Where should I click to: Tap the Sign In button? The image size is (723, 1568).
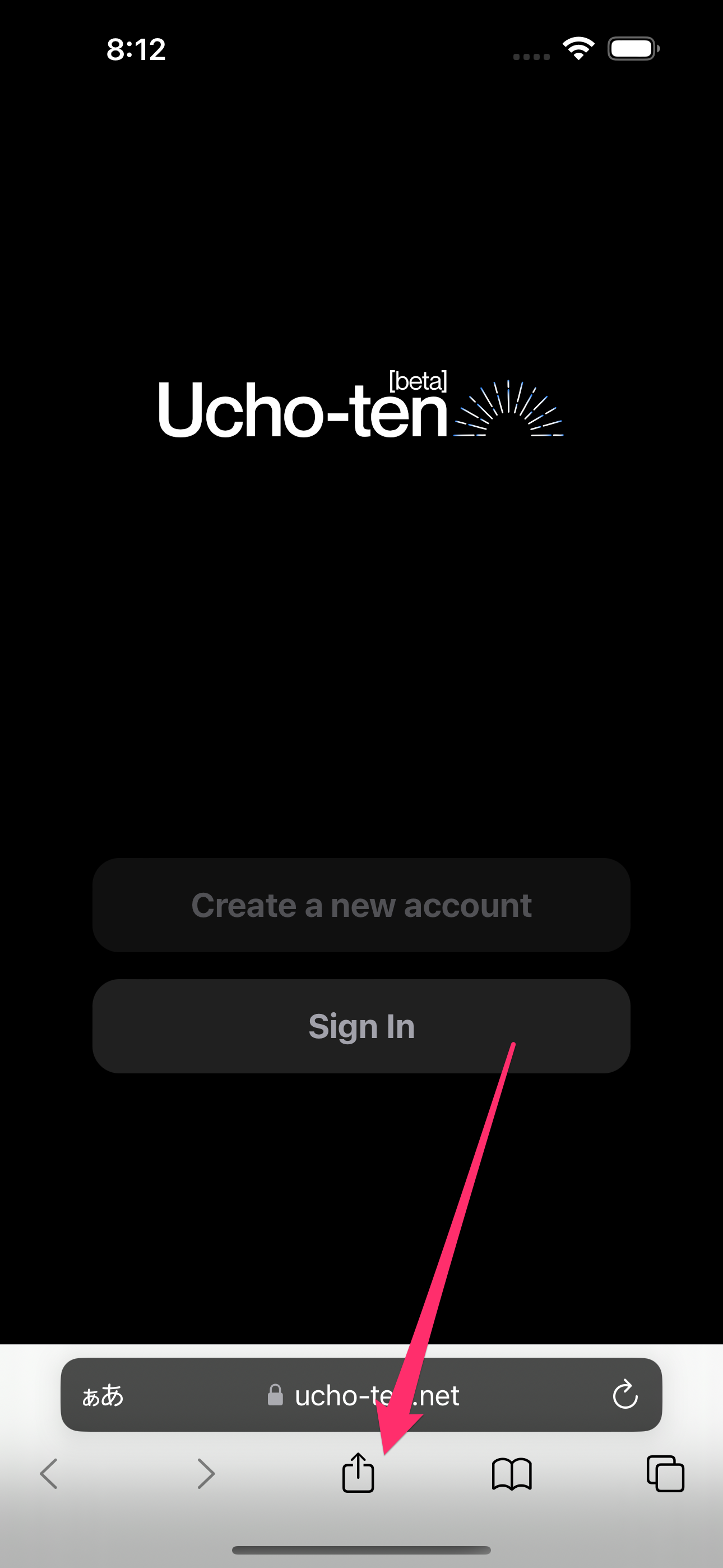coord(361,1026)
